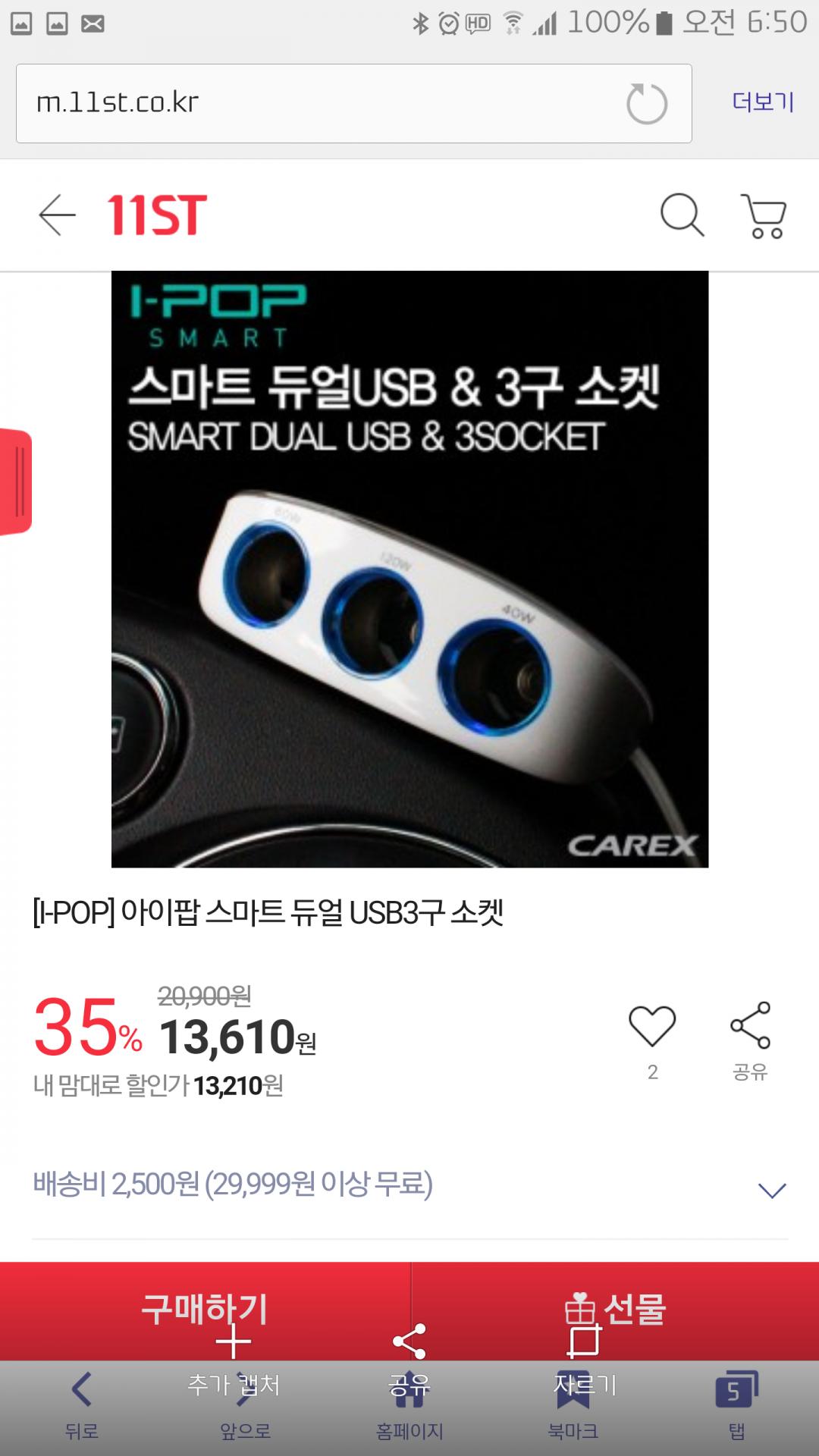Send as gift with 선물 button
Screen dimensions: 819x1456
(615, 1310)
